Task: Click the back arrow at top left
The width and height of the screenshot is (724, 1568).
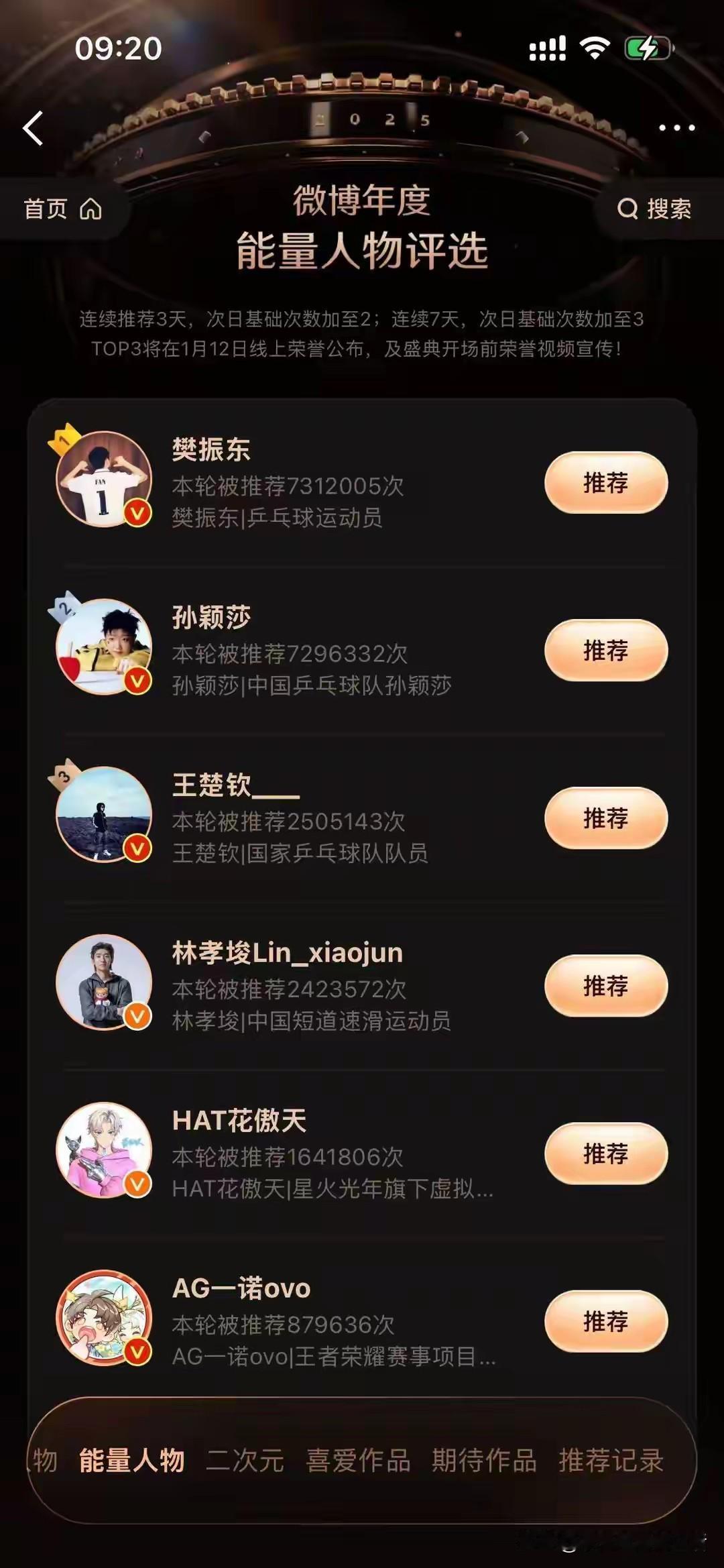Action: pos(32,129)
